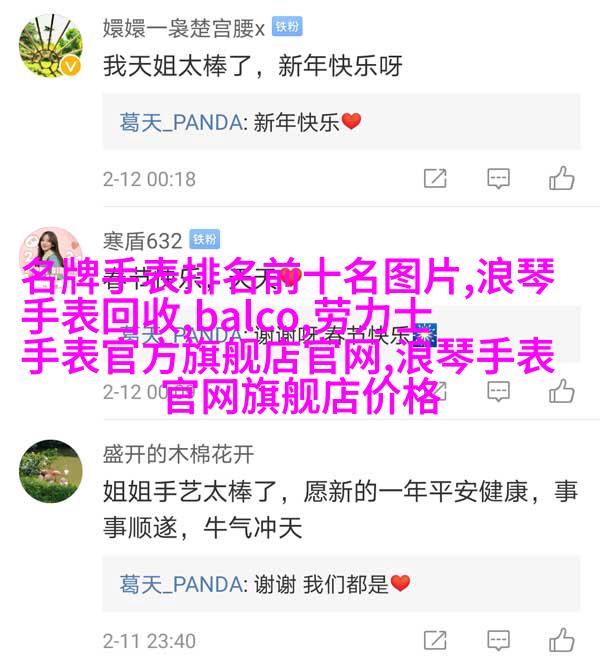The width and height of the screenshot is (600, 662).
Task: Open 葛天_PANDA's reply 新年快乐
Action: [240, 122]
